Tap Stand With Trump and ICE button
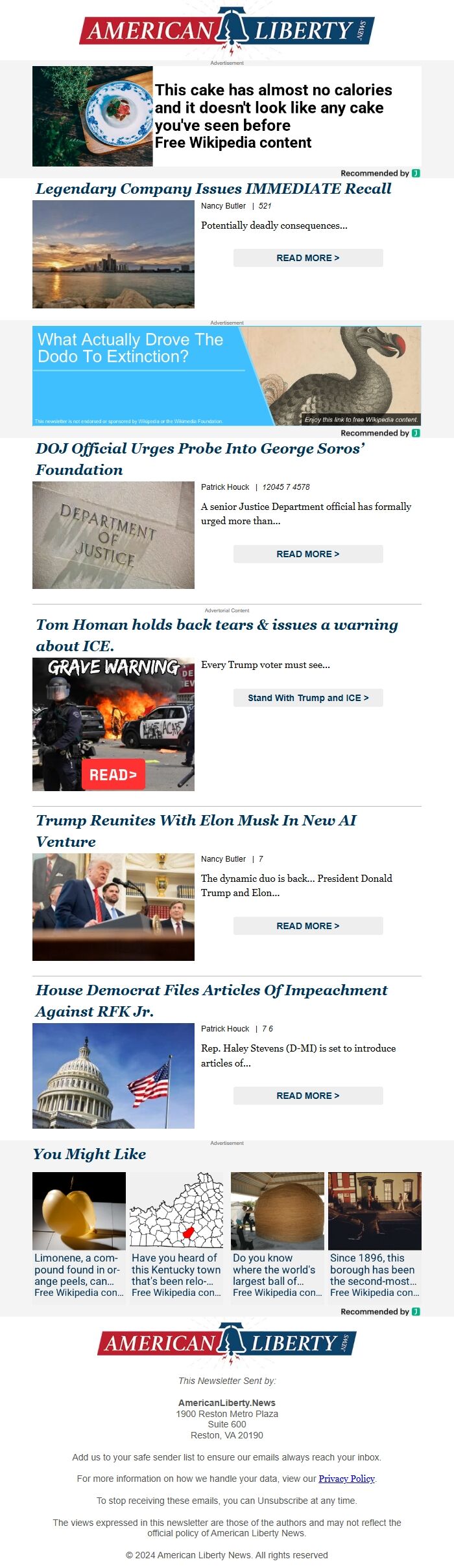This screenshot has height=1568, width=454. tap(308, 698)
